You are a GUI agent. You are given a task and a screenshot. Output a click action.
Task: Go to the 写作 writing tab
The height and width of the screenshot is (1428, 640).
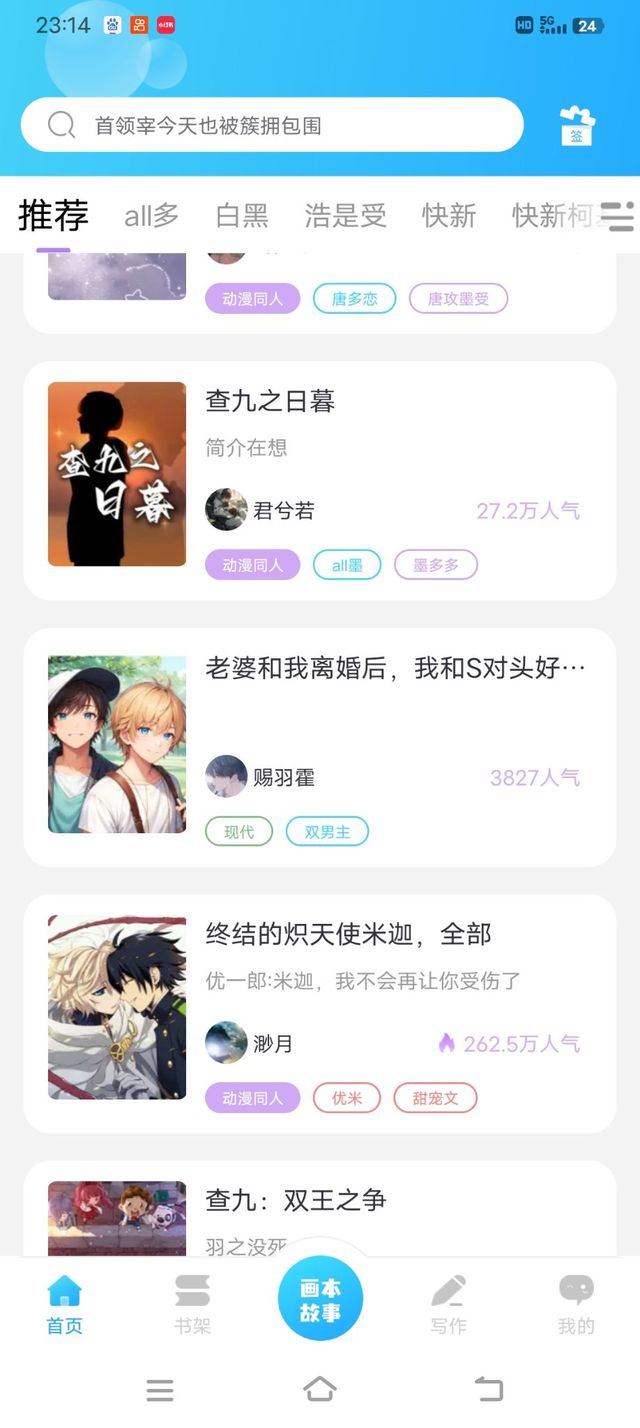point(448,1305)
